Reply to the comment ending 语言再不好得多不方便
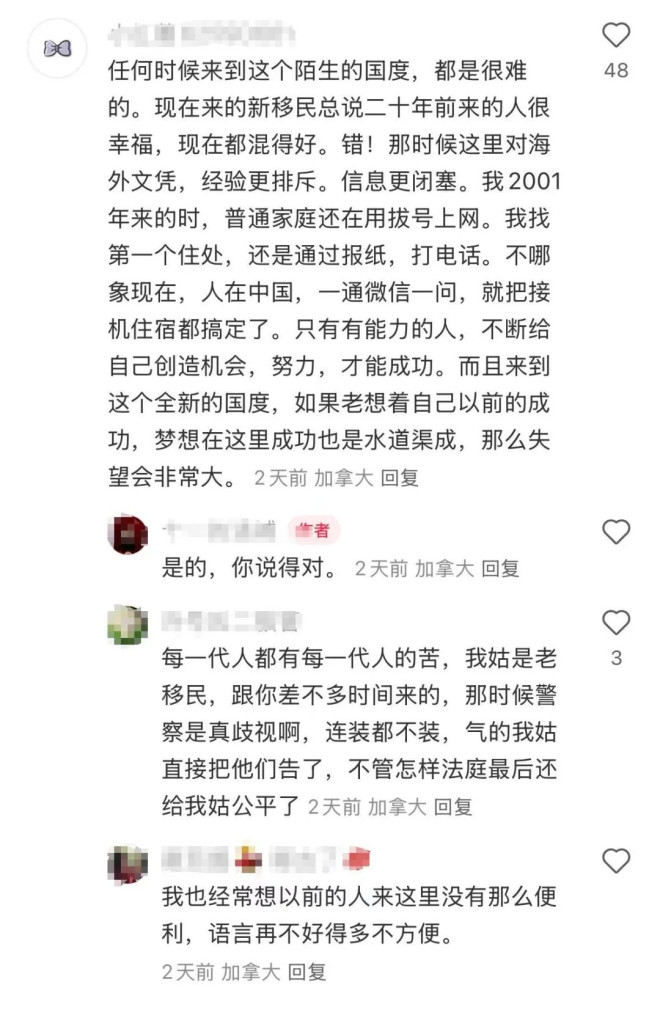 point(307,971)
